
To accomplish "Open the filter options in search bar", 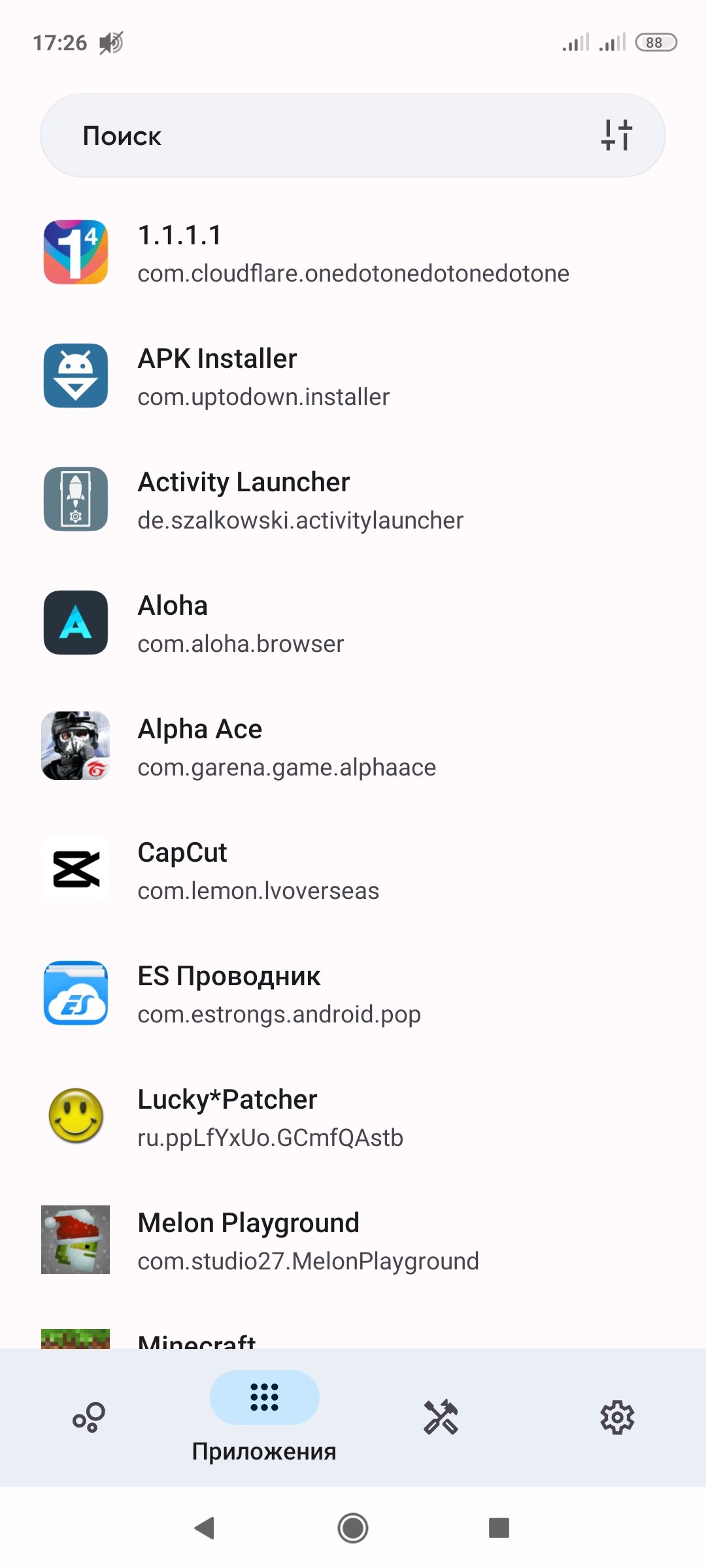I will point(616,135).
